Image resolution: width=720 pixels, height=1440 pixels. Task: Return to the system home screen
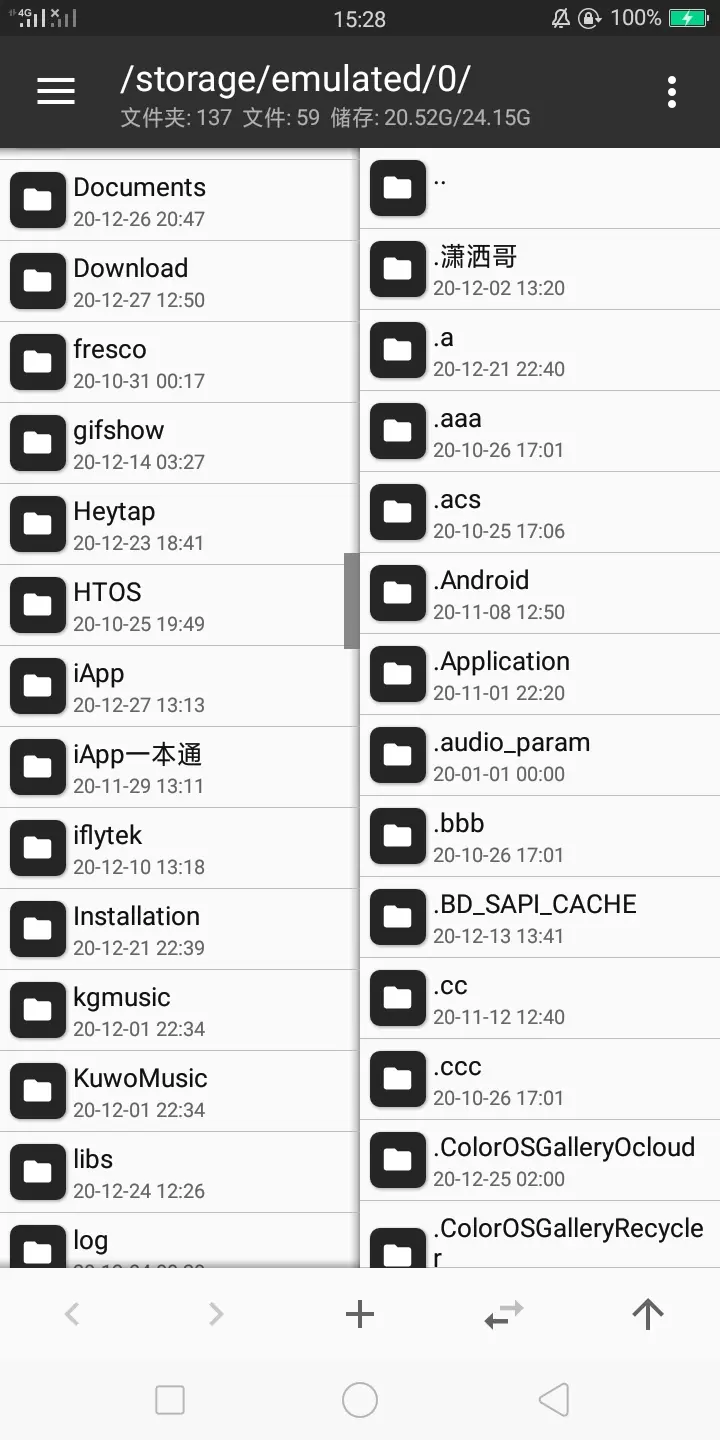pyautogui.click(x=359, y=1400)
